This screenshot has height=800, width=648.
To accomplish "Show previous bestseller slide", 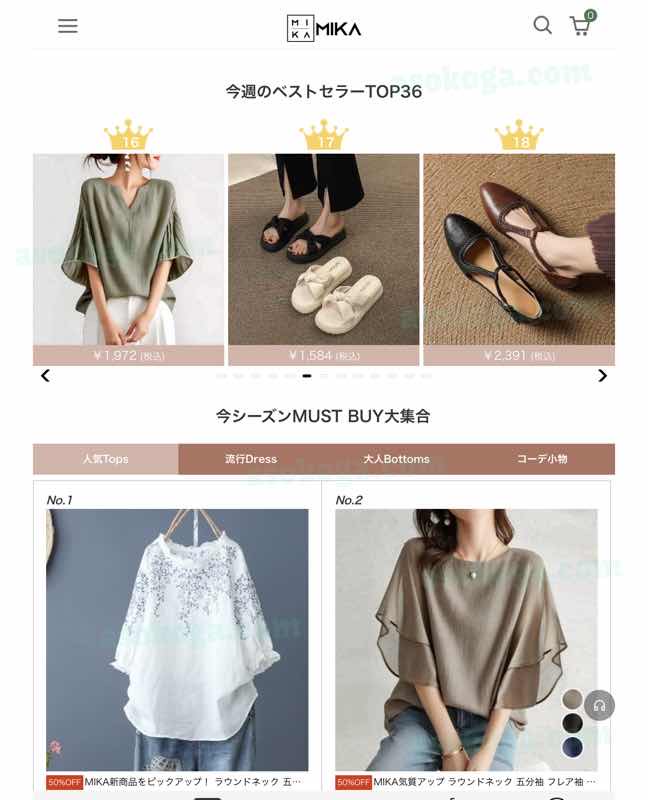I will pyautogui.click(x=45, y=376).
